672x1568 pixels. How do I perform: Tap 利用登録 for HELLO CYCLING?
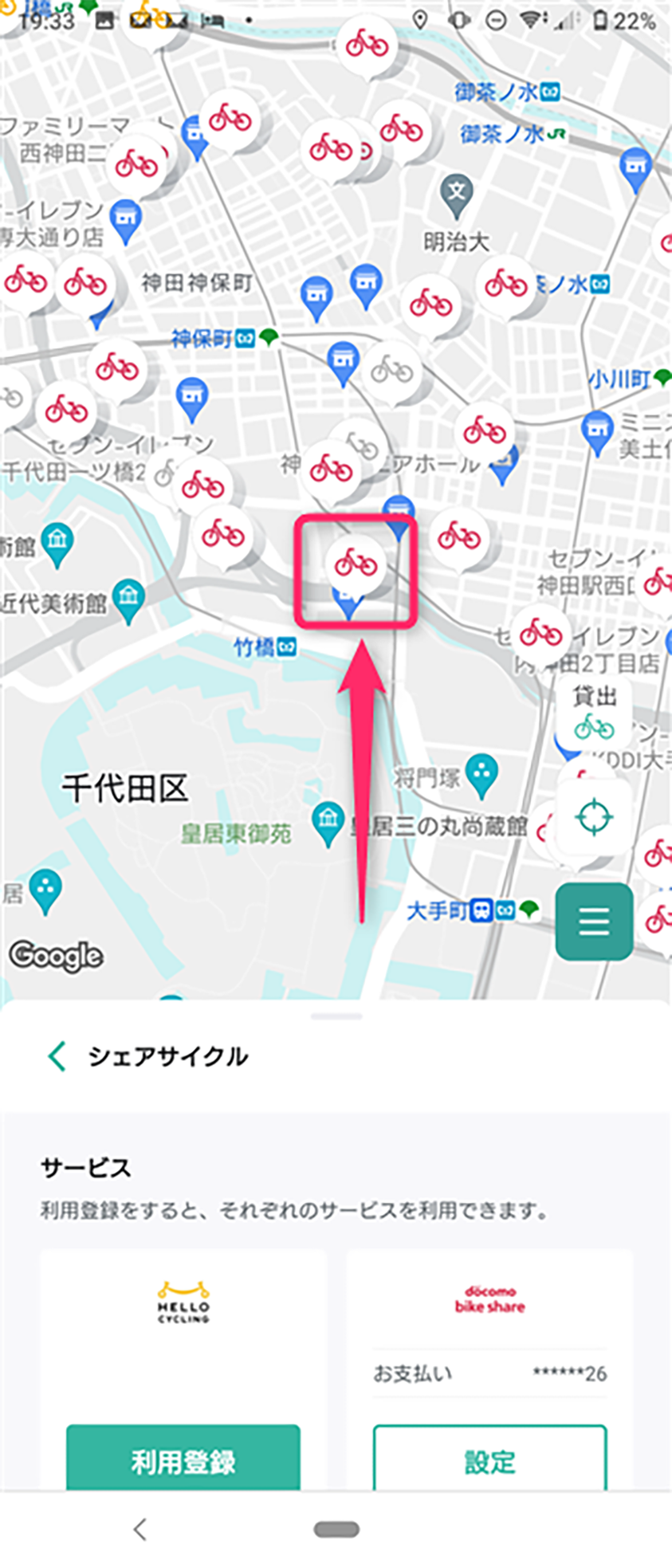[183, 1461]
